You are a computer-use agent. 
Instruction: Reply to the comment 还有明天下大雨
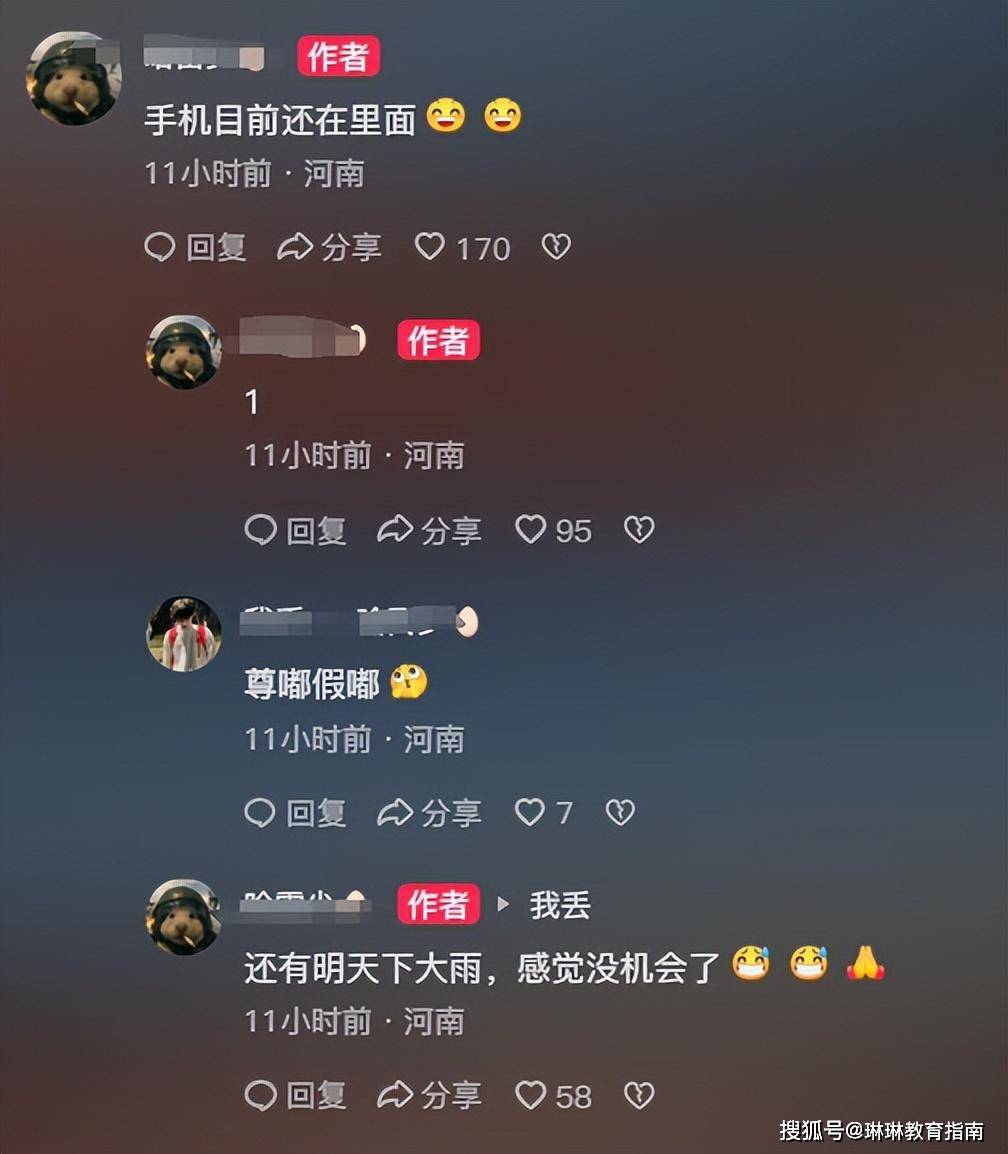296,1096
